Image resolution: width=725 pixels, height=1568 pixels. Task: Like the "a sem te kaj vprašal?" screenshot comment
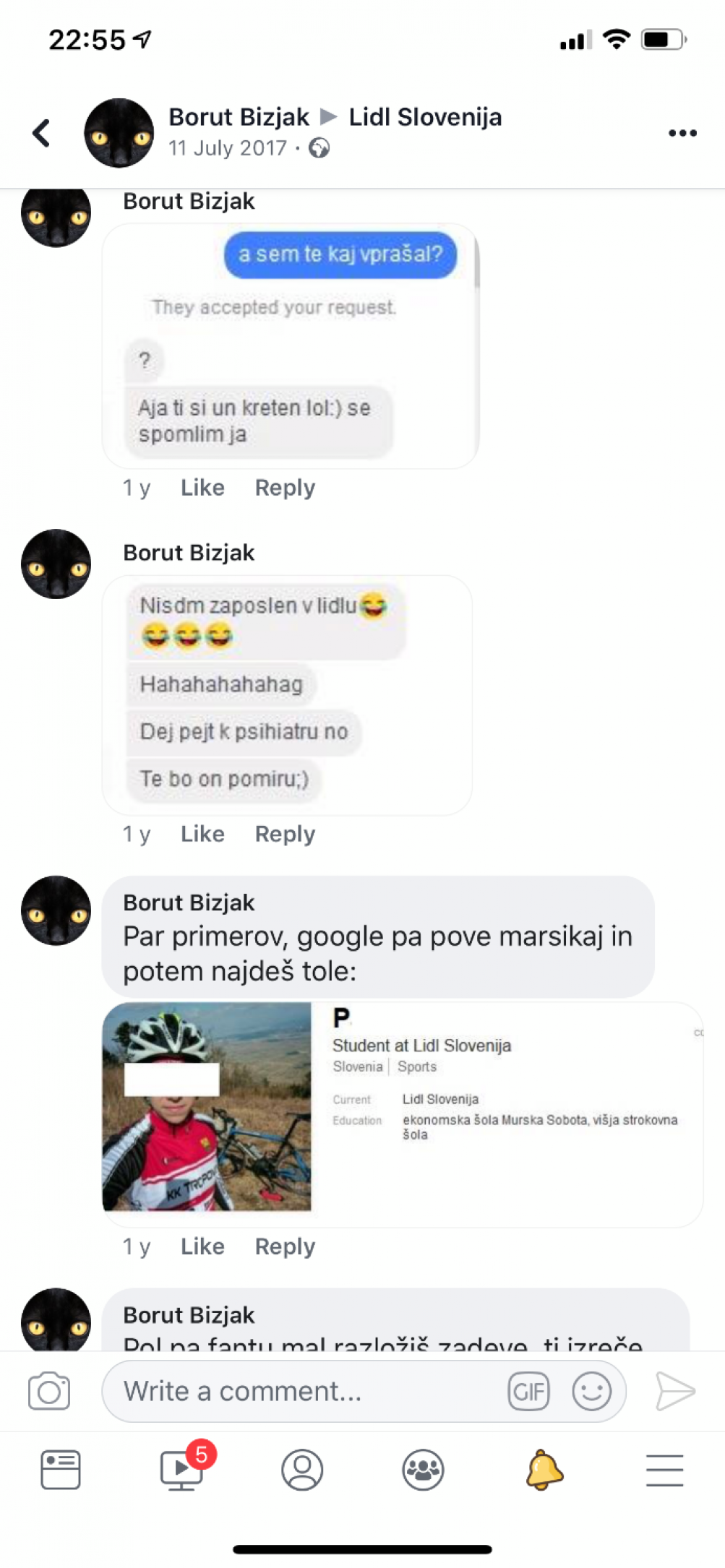coord(202,488)
